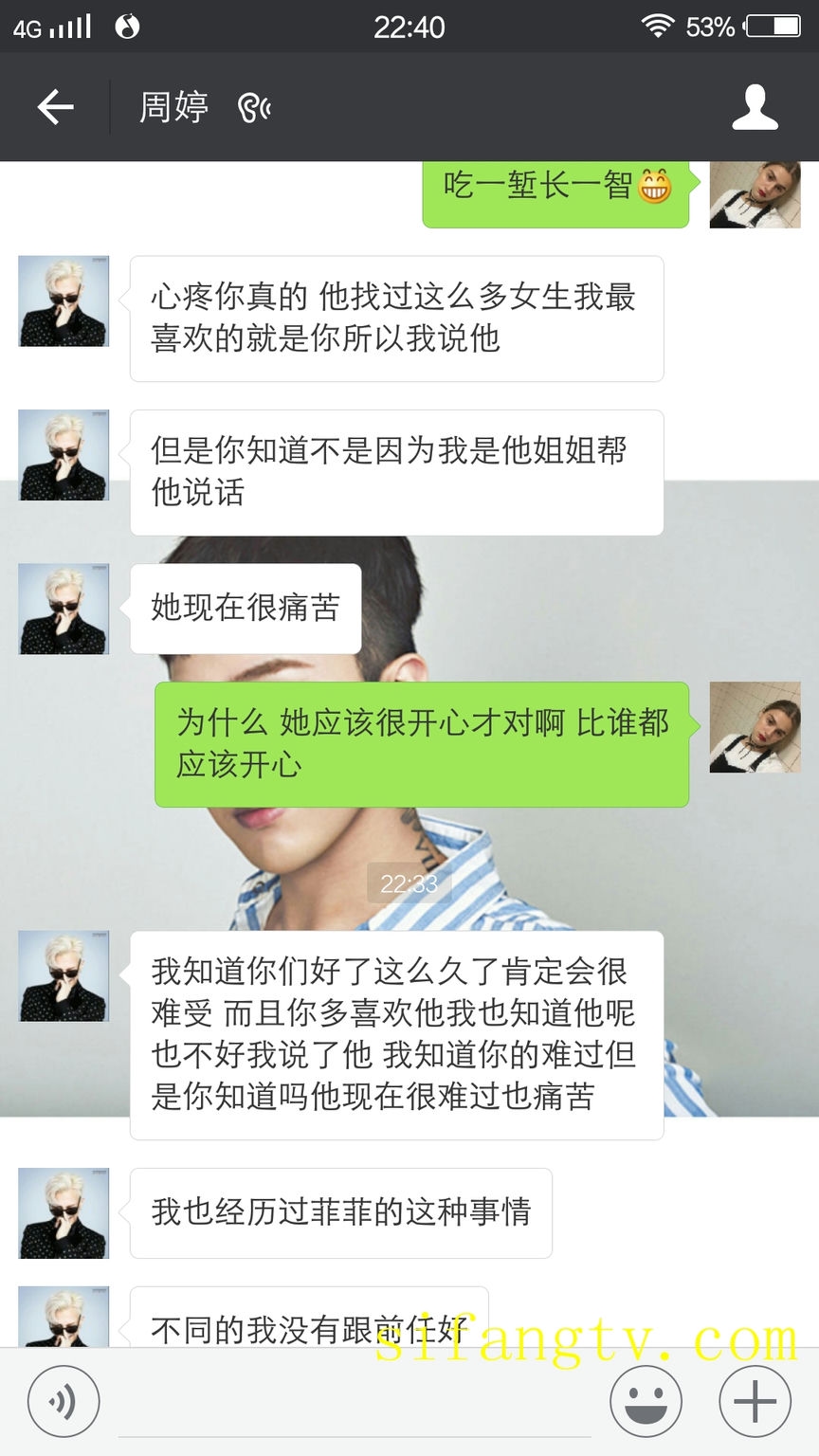Image resolution: width=819 pixels, height=1456 pixels.
Task: Go back from 周婷 chat
Action: tap(55, 107)
